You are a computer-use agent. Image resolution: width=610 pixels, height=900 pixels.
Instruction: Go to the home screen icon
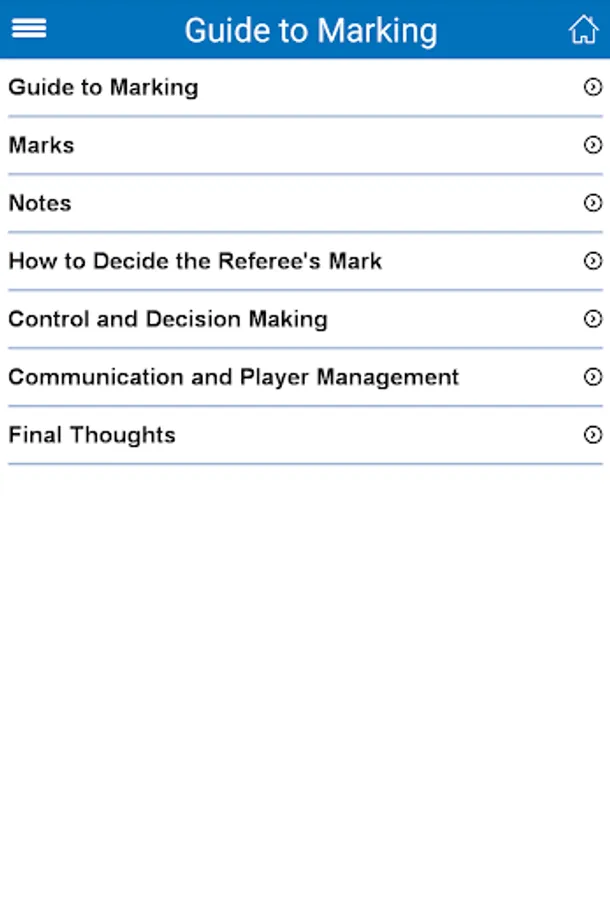[583, 30]
